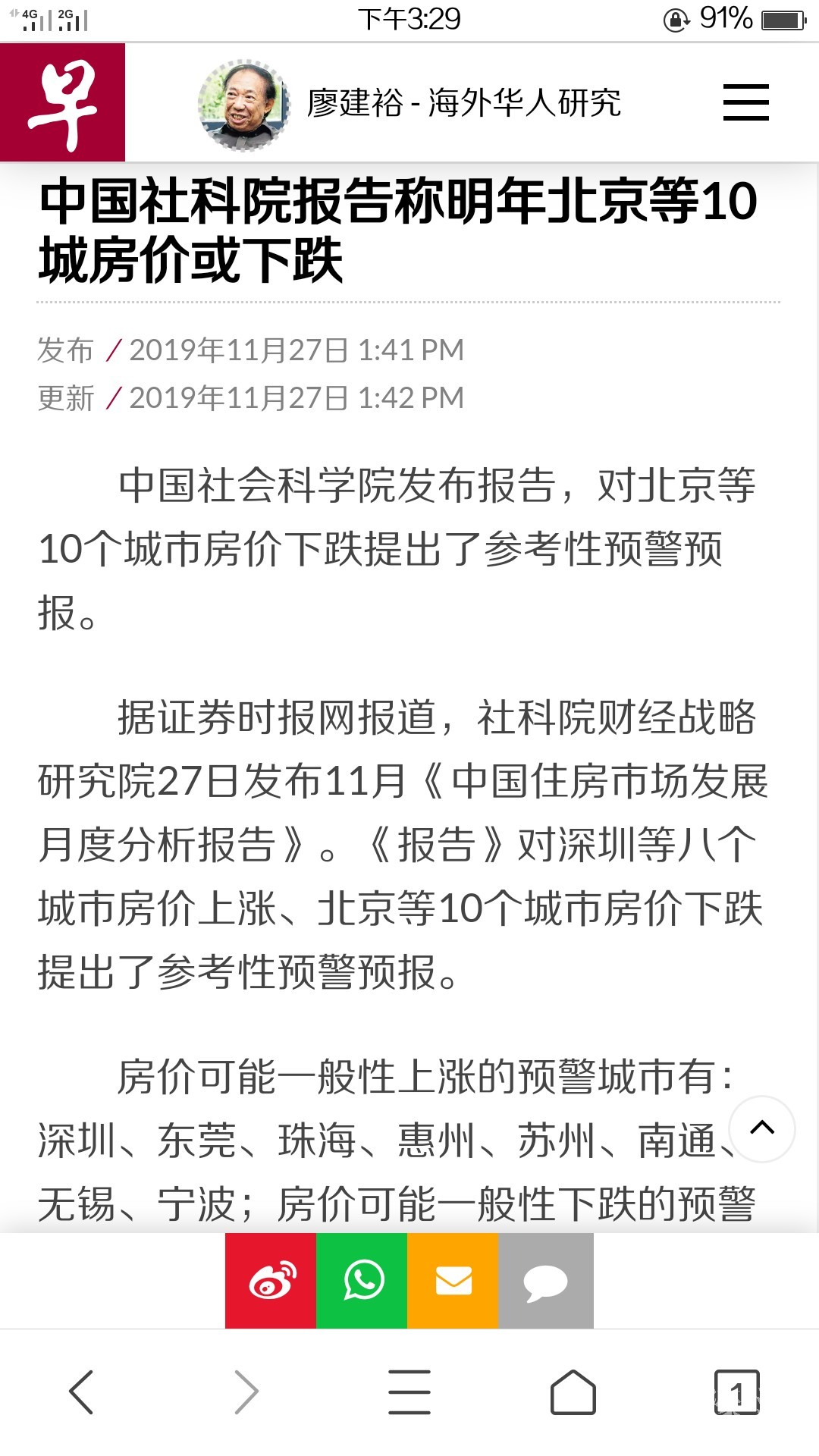
Task: Go to the browser home page
Action: coord(573,1392)
